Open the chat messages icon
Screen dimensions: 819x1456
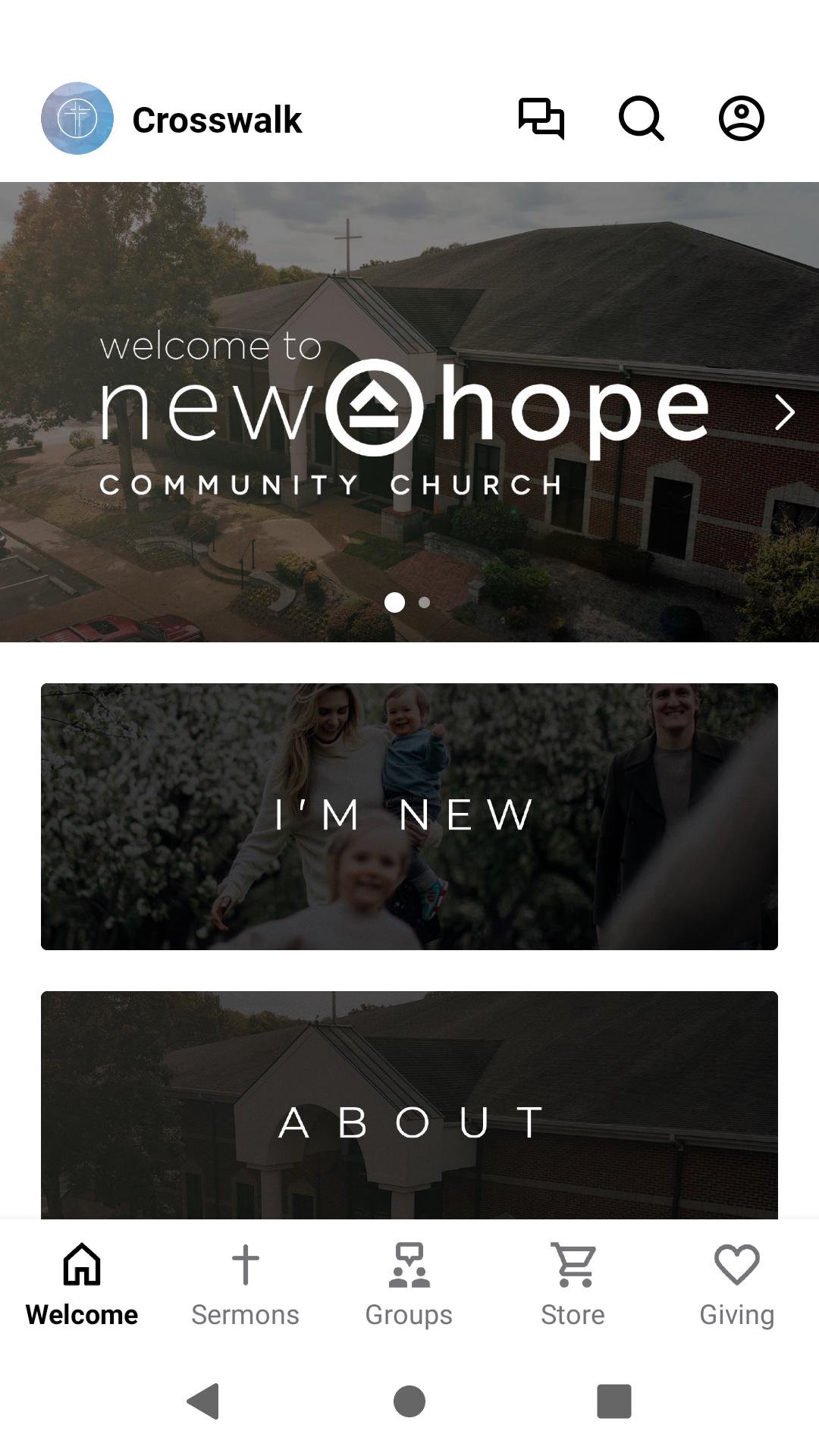(541, 119)
